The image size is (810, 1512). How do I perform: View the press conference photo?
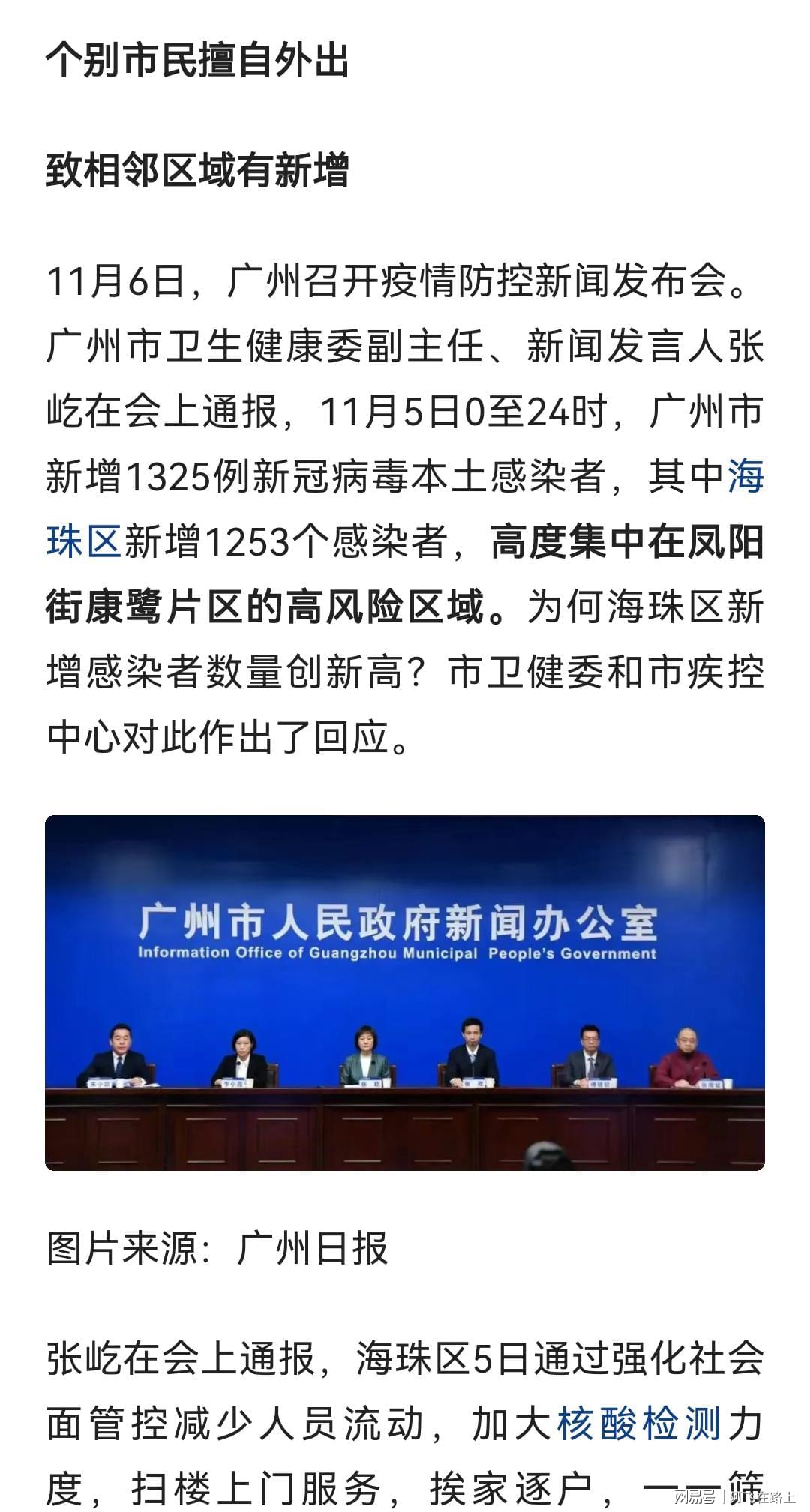405,992
